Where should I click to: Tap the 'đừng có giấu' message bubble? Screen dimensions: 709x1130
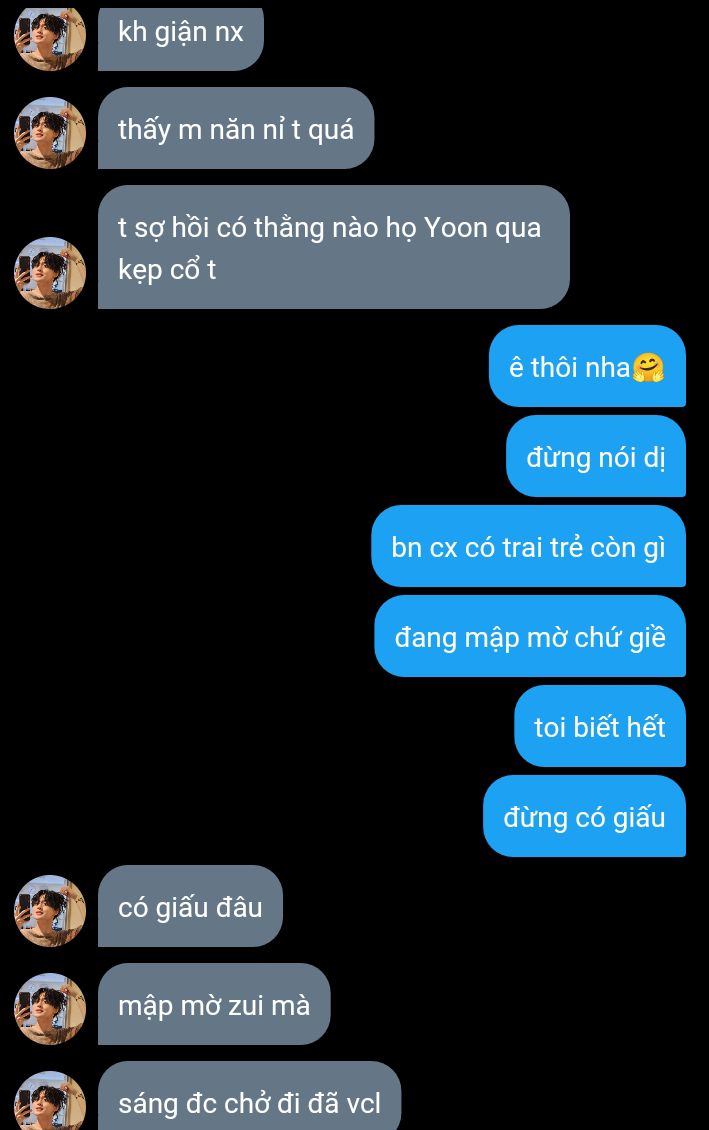(584, 817)
